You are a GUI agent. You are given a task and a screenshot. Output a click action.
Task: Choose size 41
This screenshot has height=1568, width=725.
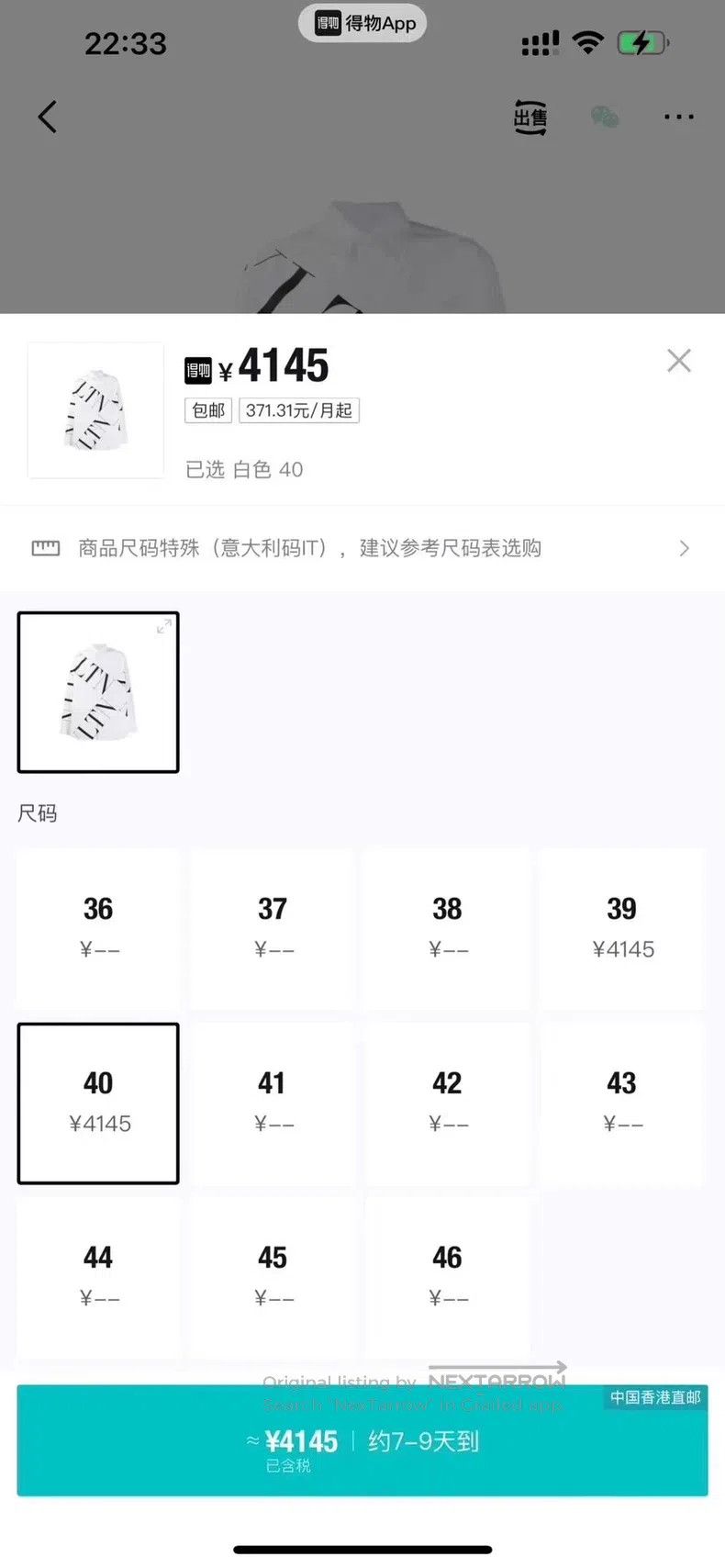(273, 1103)
